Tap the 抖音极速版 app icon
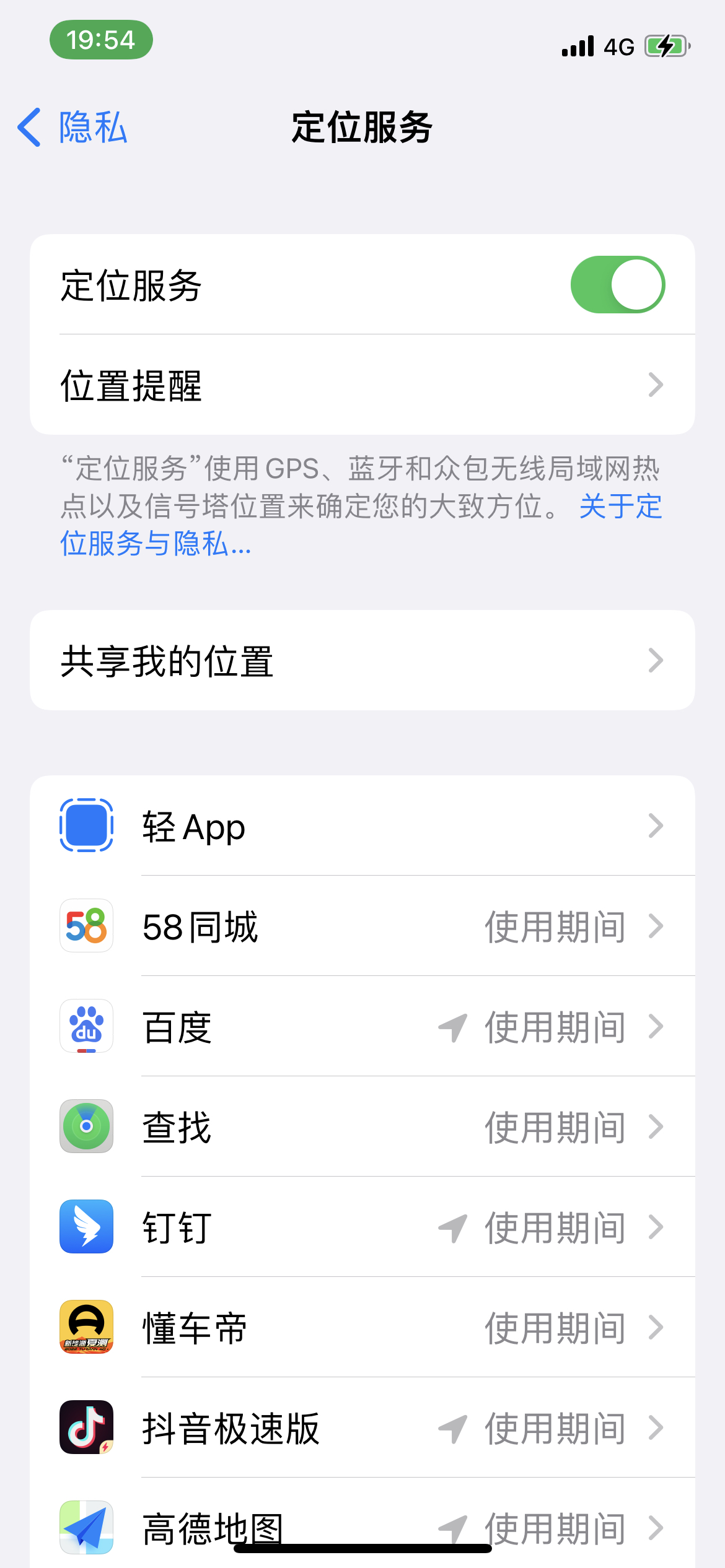 tap(86, 1429)
